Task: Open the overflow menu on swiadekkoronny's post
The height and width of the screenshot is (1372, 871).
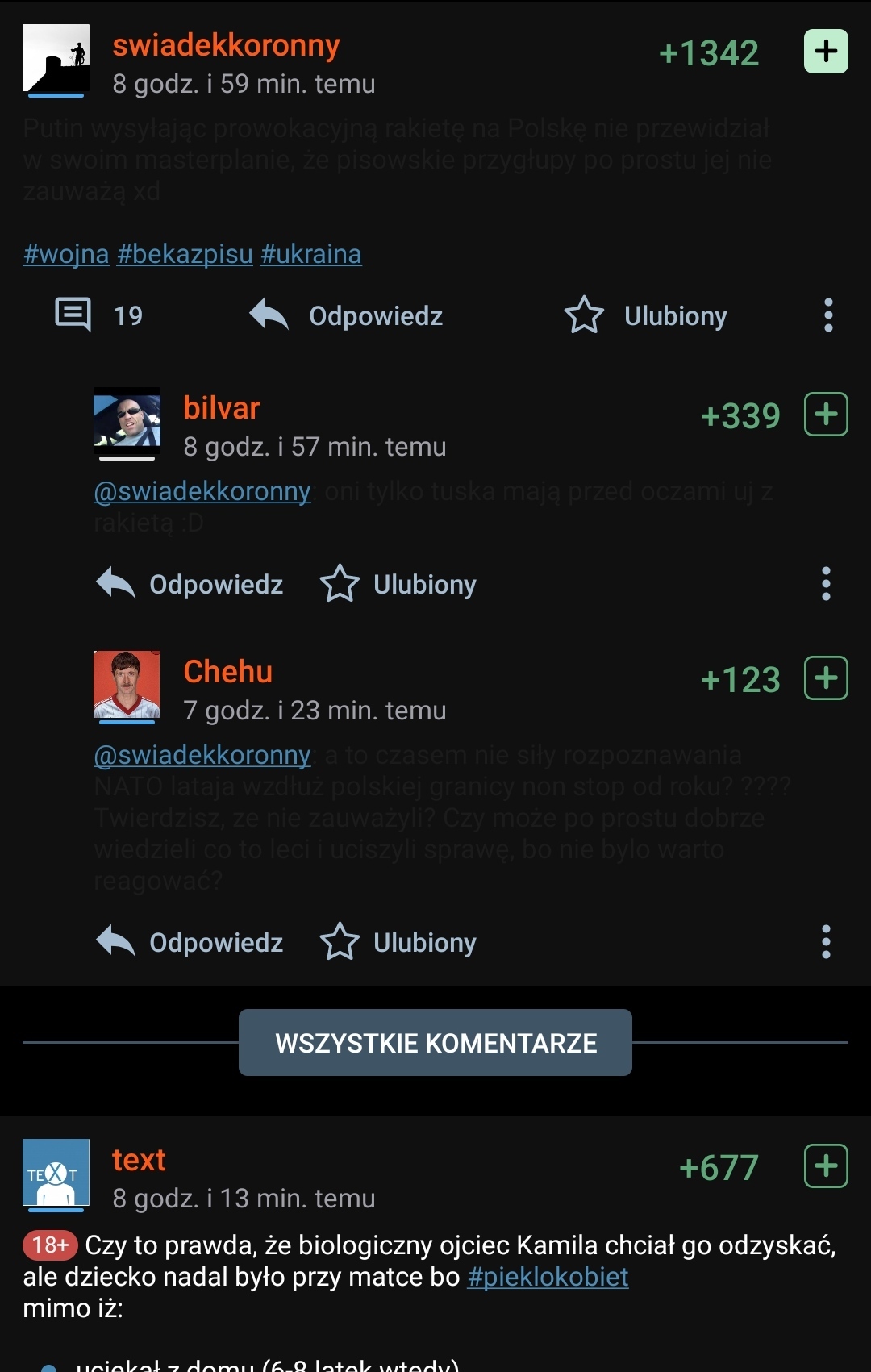Action: tap(828, 315)
